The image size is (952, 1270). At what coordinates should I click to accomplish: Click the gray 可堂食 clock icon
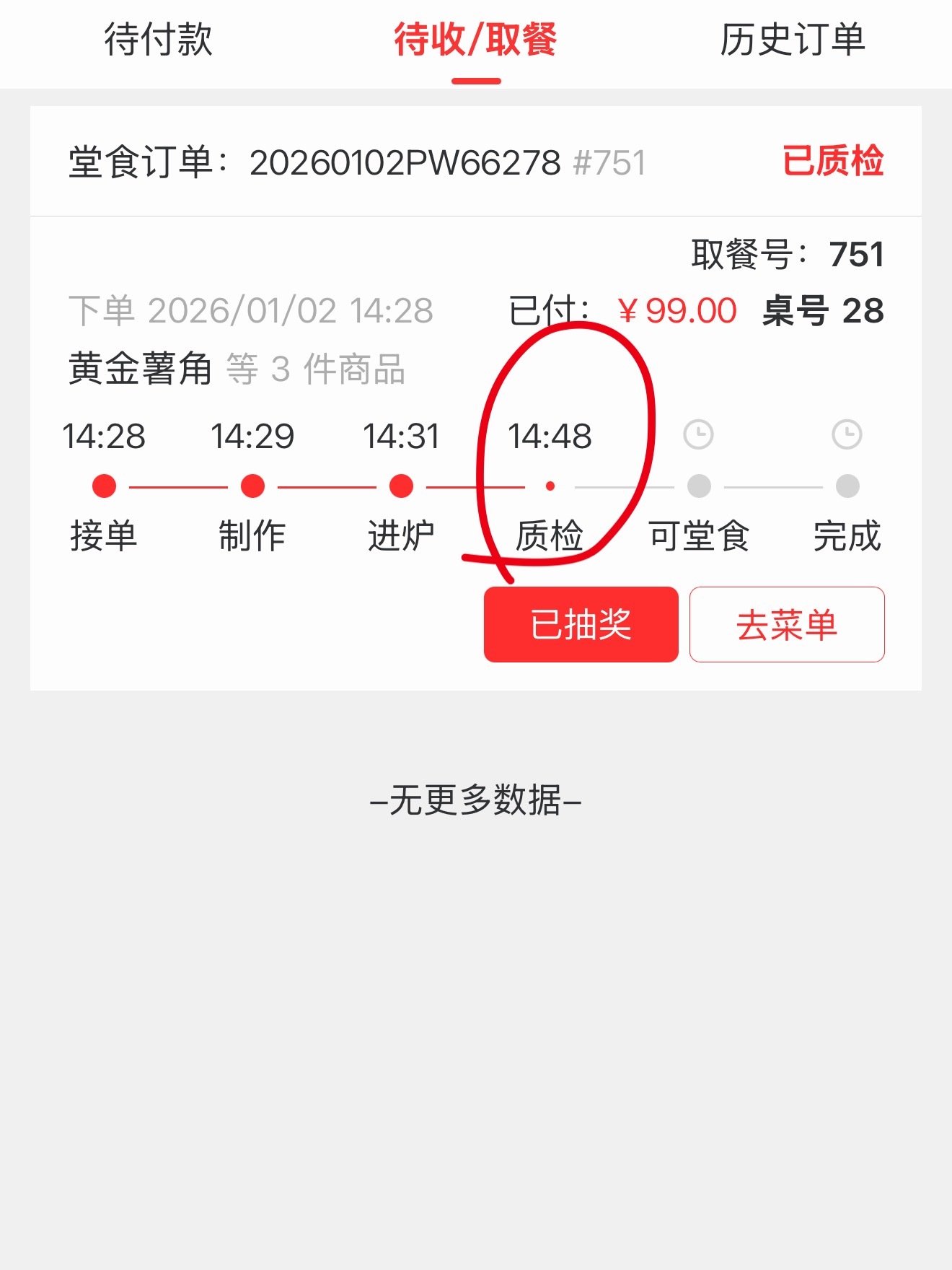click(x=697, y=434)
